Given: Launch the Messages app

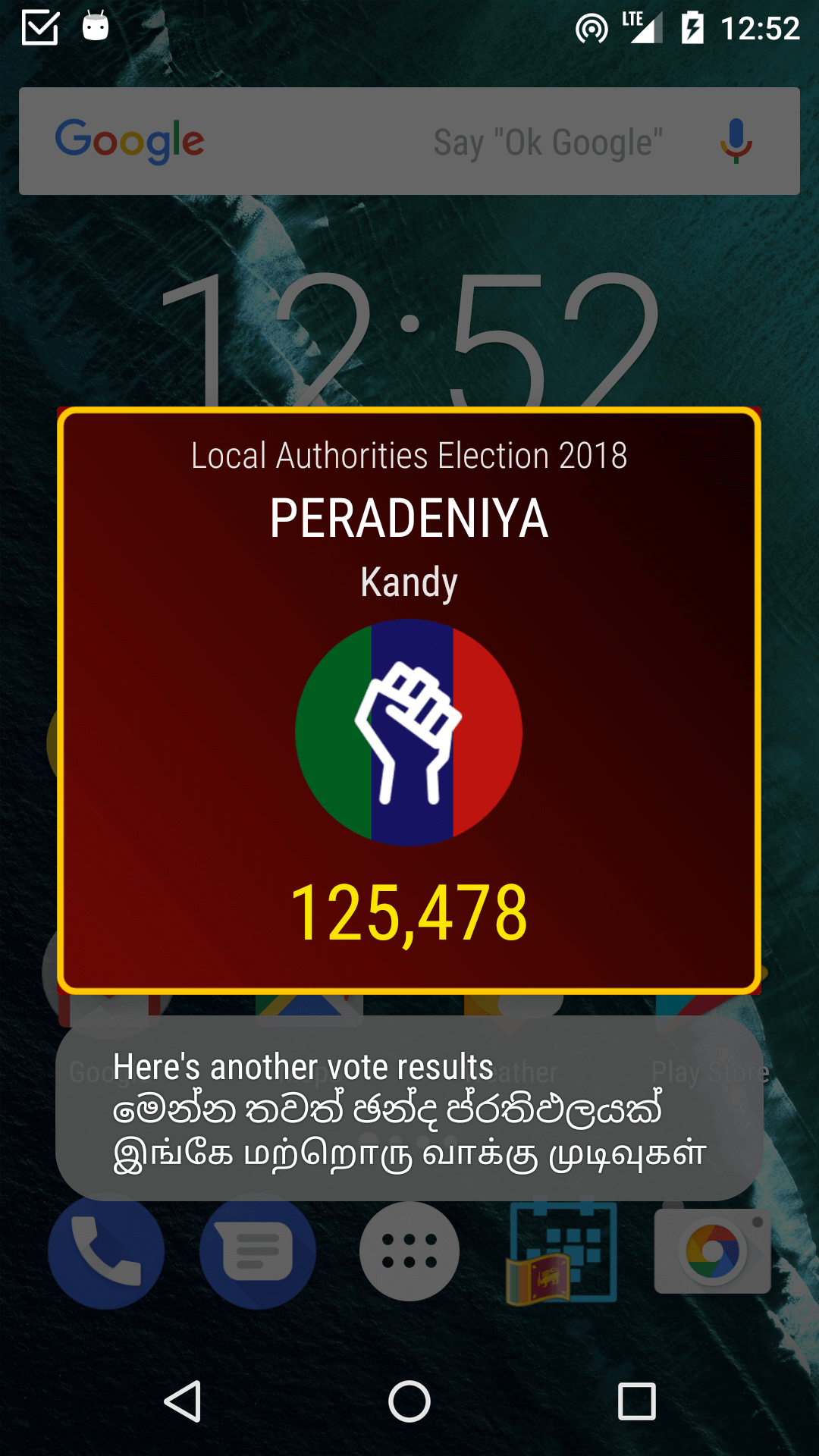Looking at the screenshot, I should coord(258,1252).
